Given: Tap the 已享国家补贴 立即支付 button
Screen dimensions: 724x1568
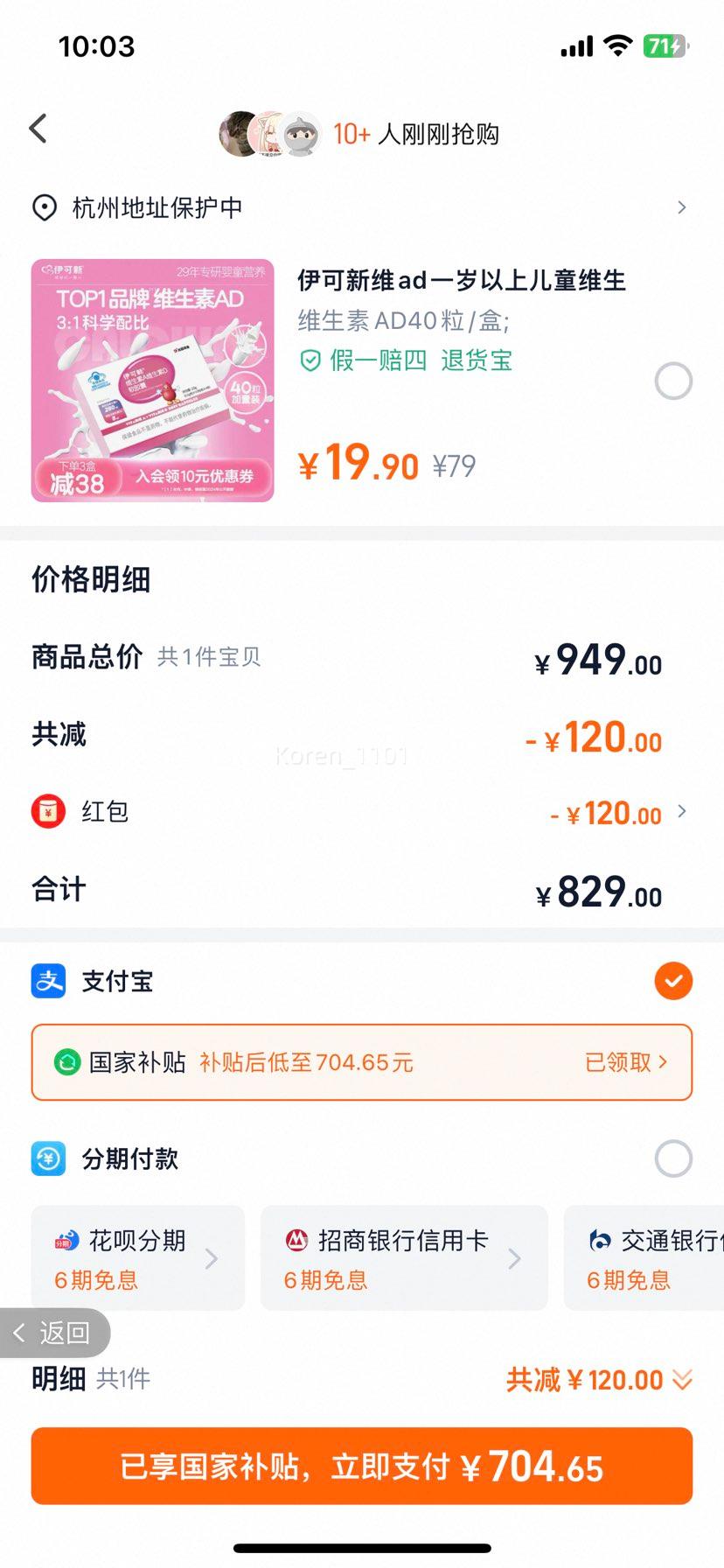Looking at the screenshot, I should pyautogui.click(x=362, y=1466).
